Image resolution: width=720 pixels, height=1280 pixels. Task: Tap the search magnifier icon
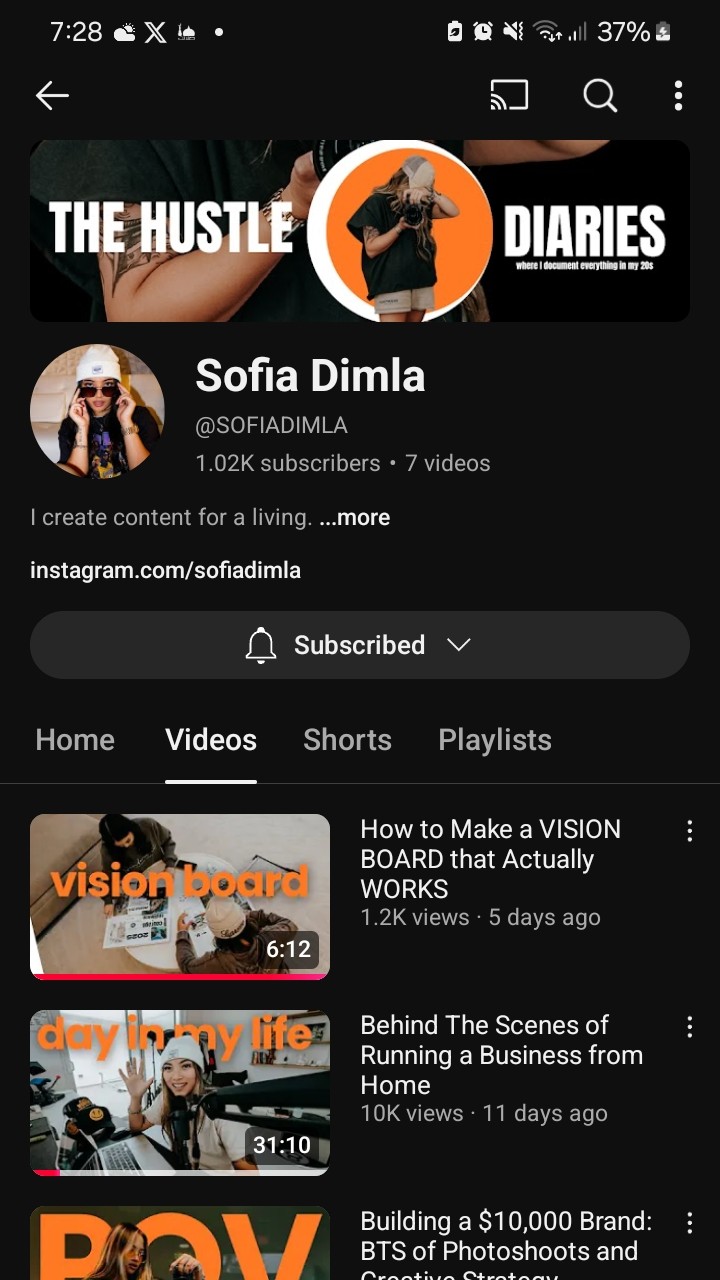pyautogui.click(x=600, y=96)
